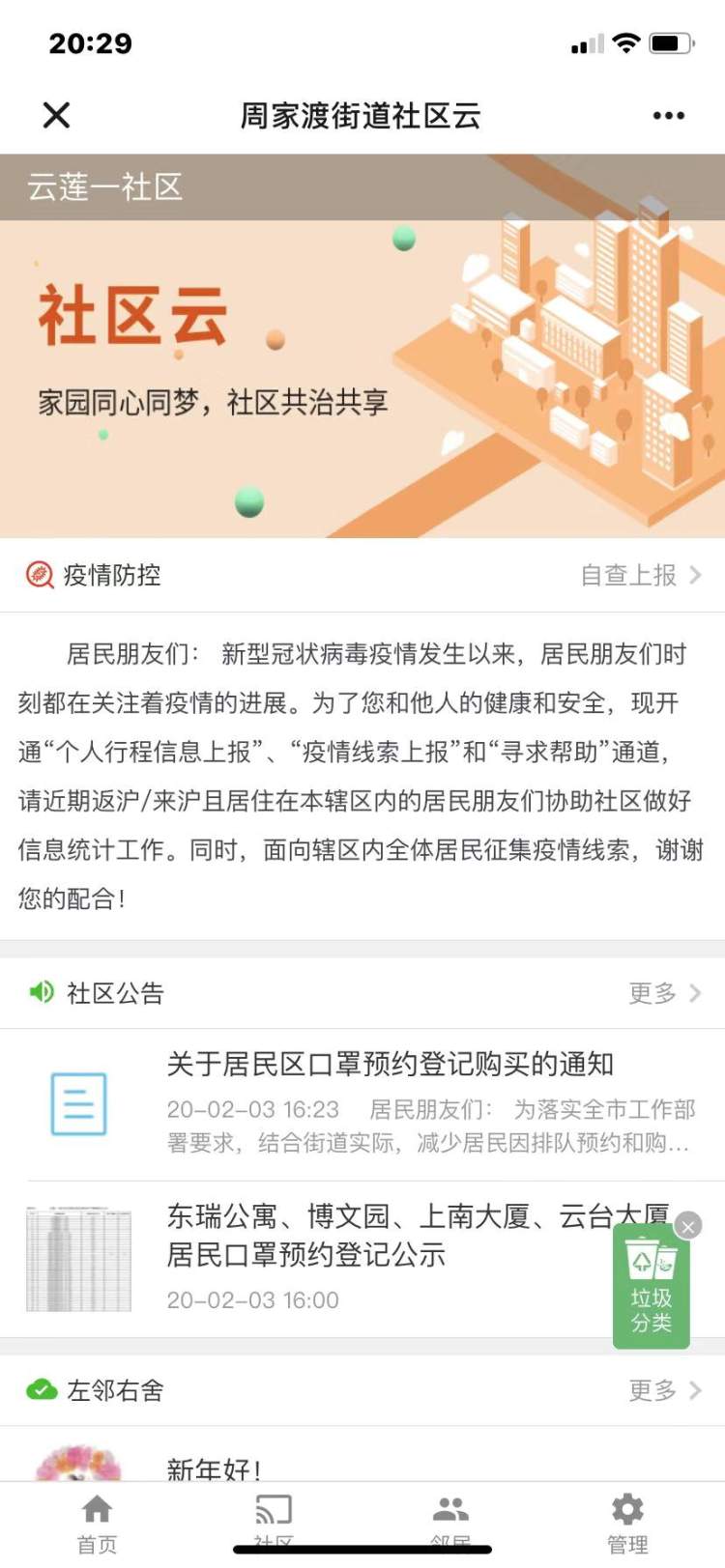Open 自查上报 in 疫情防控 section

[x=640, y=576]
